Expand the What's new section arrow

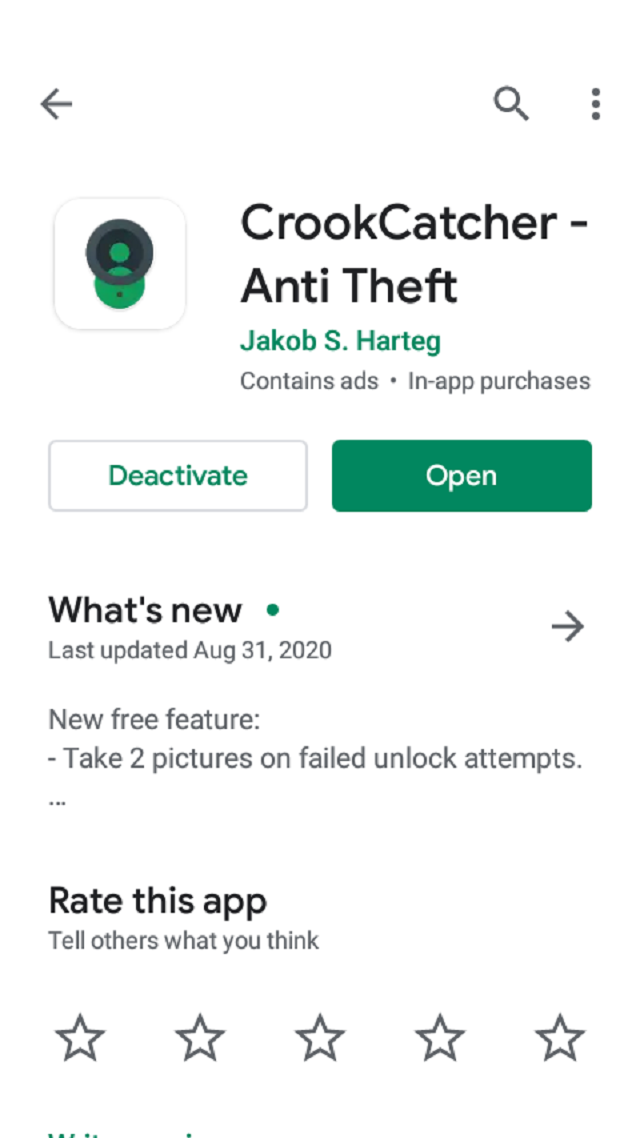pos(567,627)
